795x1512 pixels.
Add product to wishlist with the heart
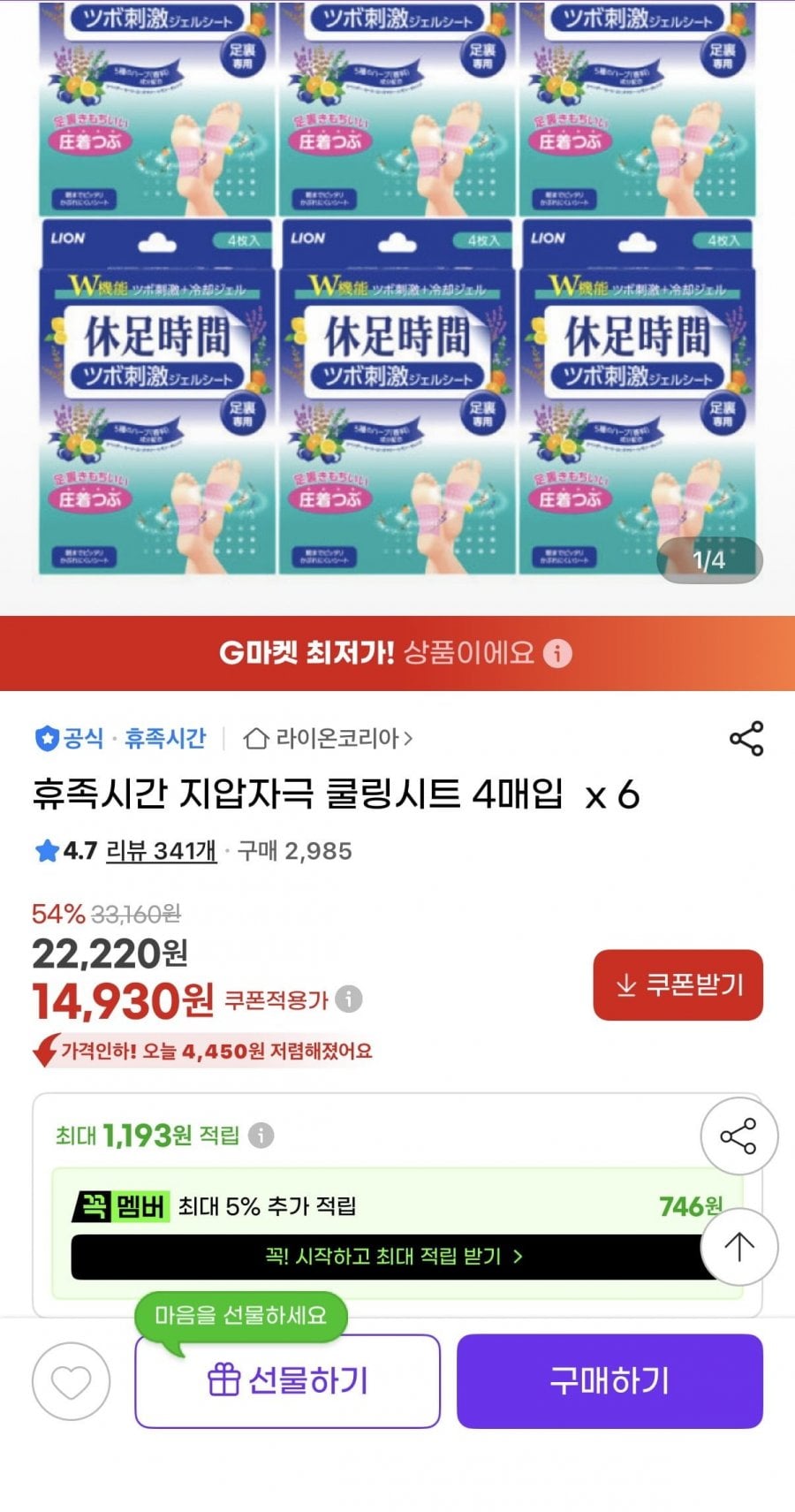(71, 1381)
